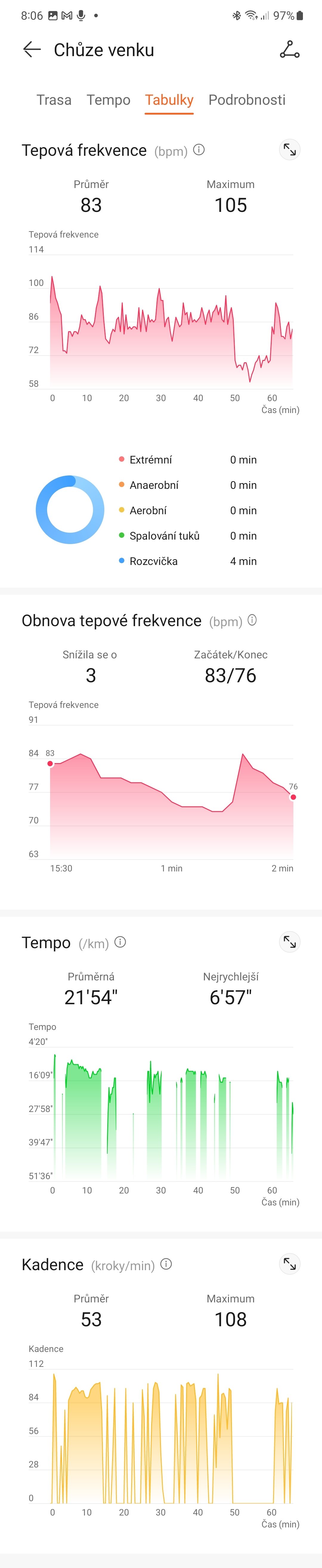Screen dimensions: 322x1568
Task: Go back from Chůze venku
Action: point(32,50)
